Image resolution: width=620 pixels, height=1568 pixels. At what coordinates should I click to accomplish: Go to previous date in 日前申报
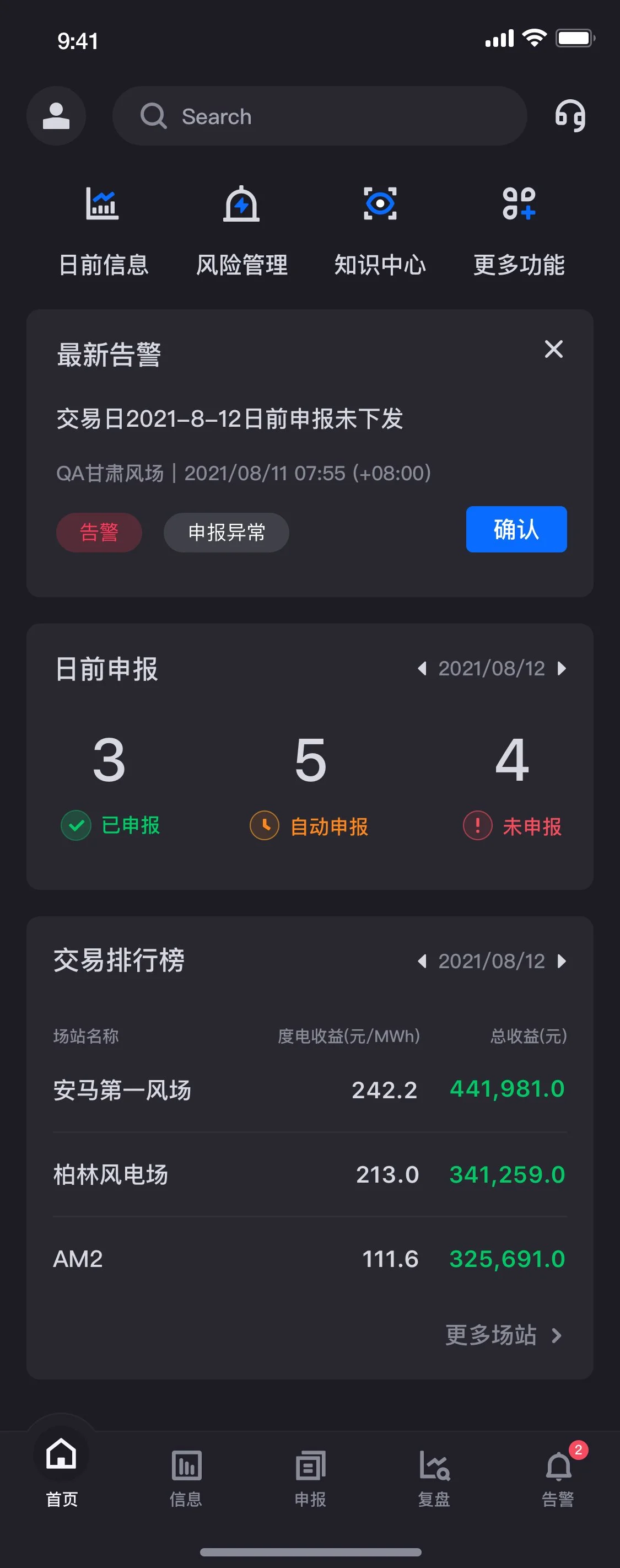[x=422, y=668]
